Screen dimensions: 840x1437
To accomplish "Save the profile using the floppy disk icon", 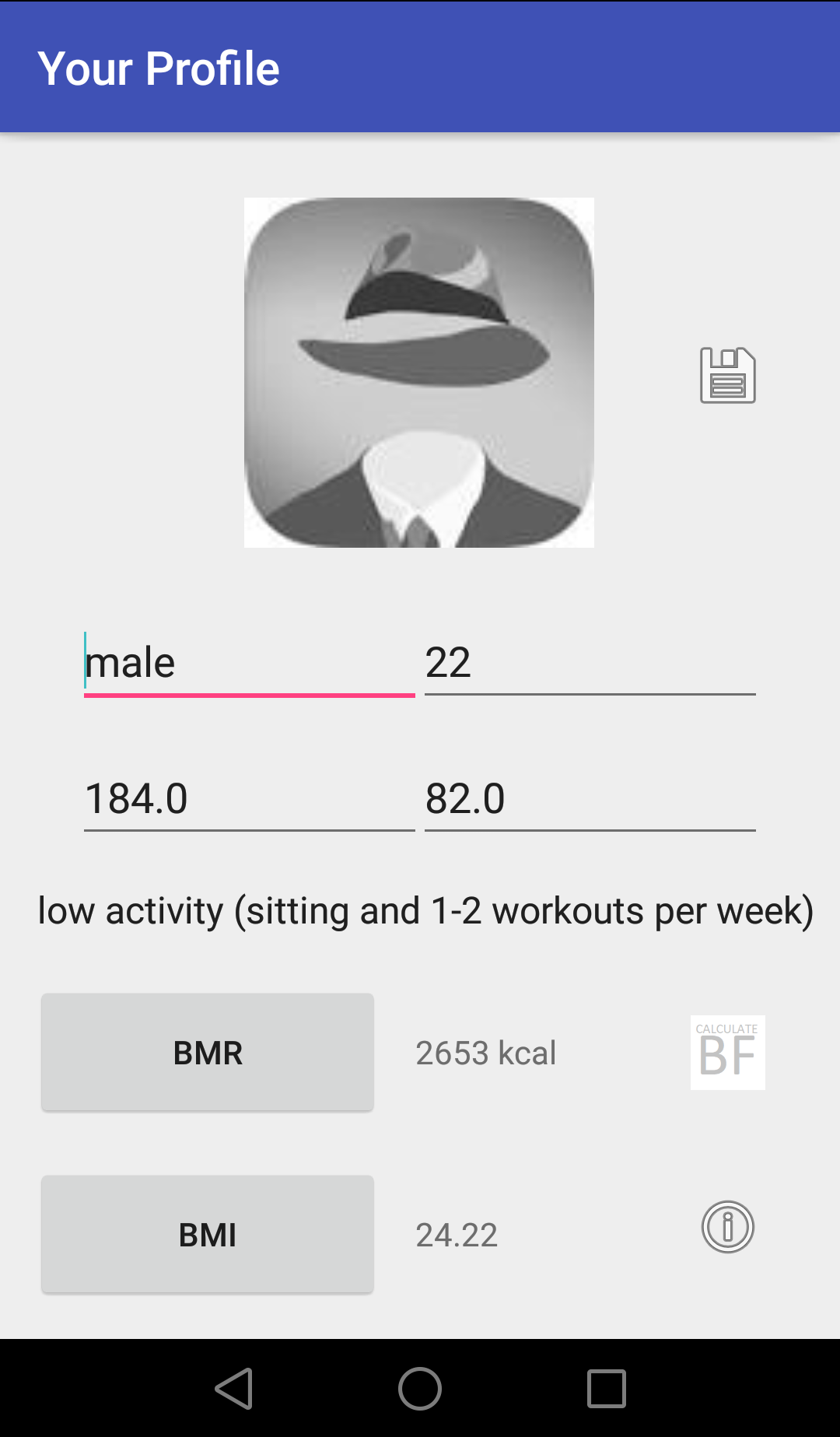I will point(726,377).
